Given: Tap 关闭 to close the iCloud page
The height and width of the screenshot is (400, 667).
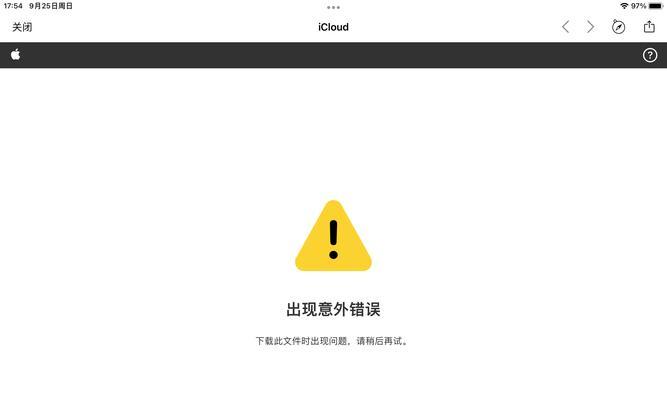Looking at the screenshot, I should (22, 27).
